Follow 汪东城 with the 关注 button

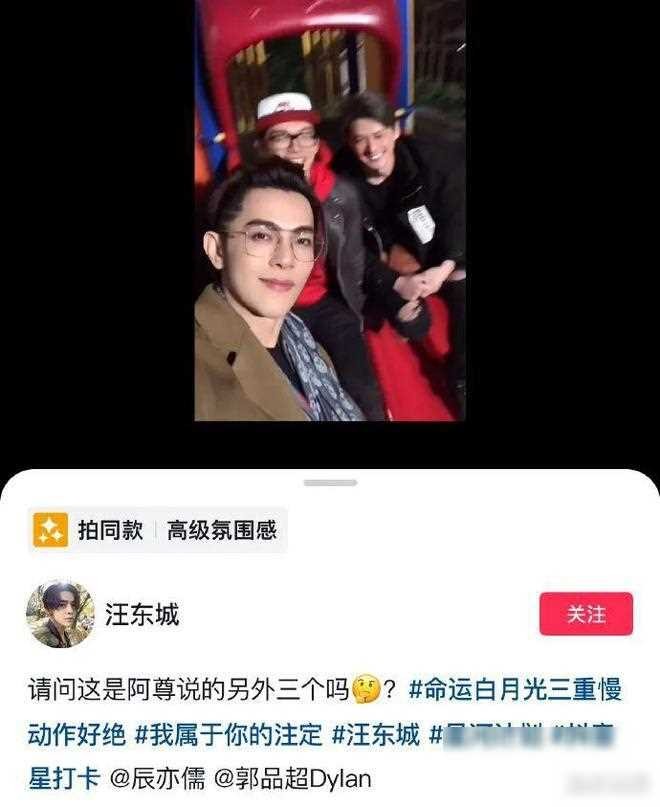tap(586, 613)
